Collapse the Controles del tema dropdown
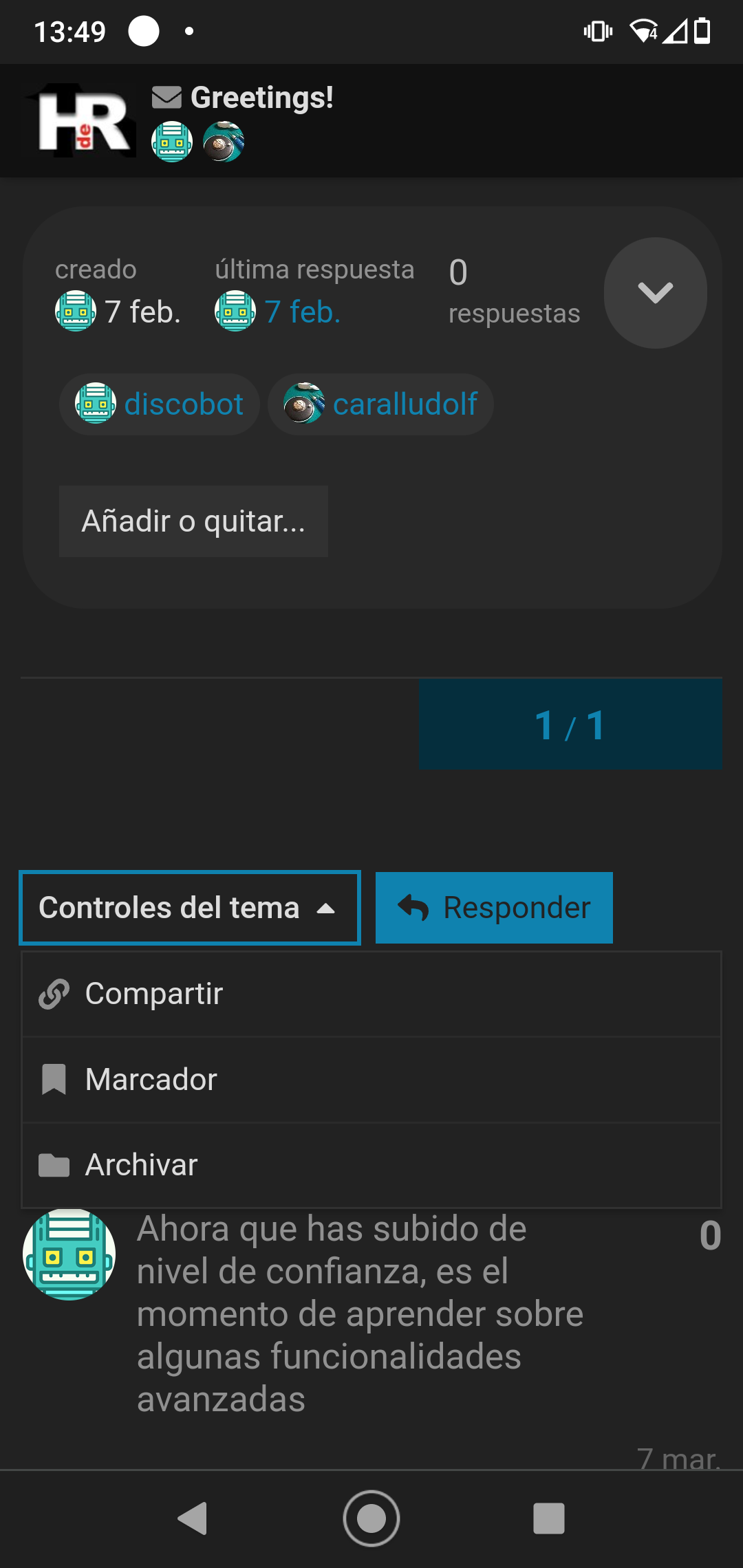The image size is (743, 1568). click(x=190, y=908)
